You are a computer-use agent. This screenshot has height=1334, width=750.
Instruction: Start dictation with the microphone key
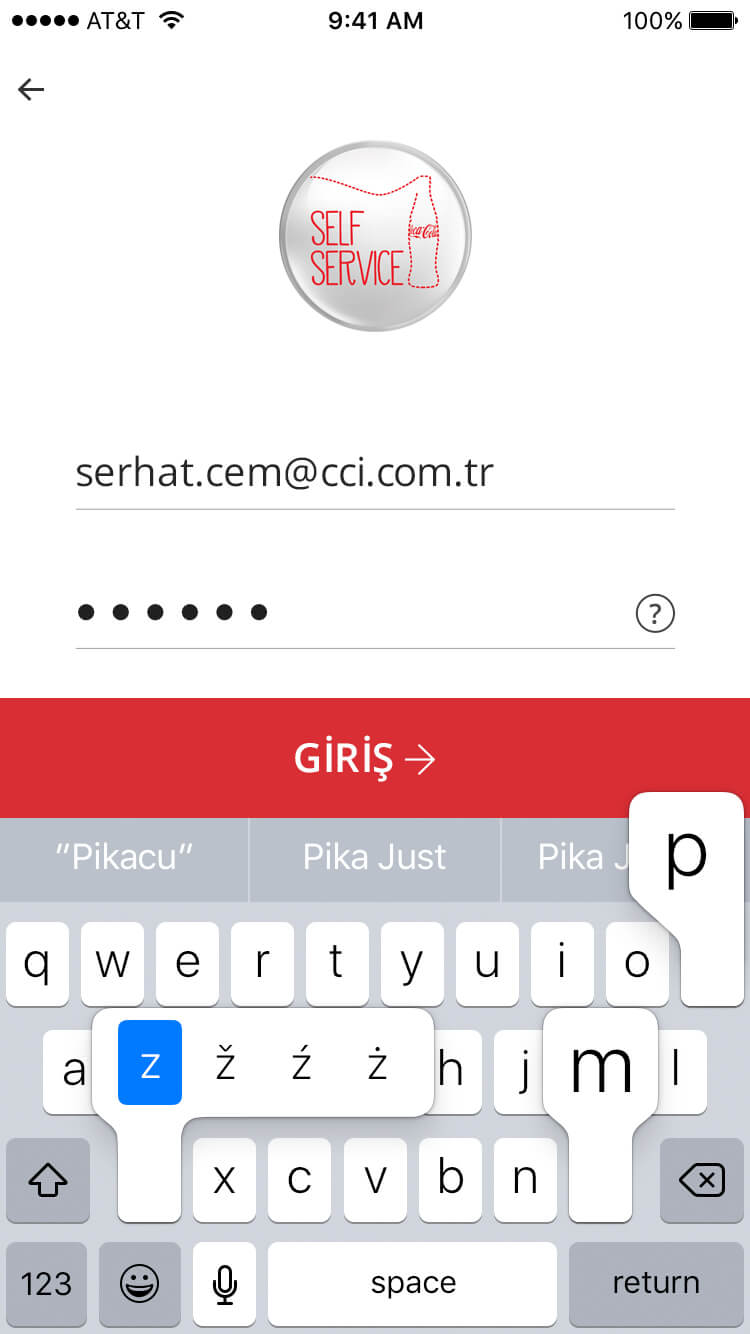tap(225, 1283)
